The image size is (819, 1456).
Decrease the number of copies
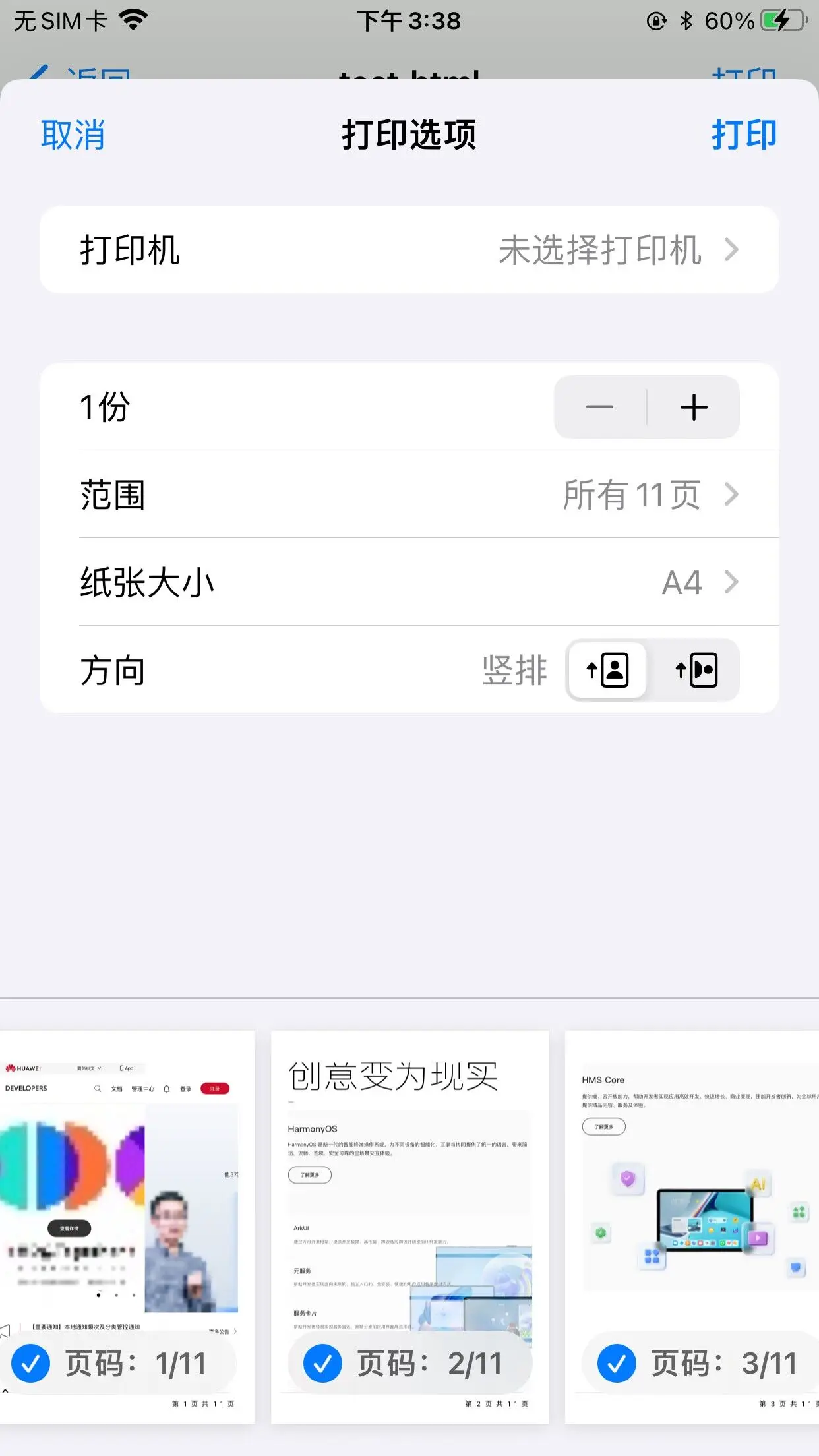coord(600,407)
